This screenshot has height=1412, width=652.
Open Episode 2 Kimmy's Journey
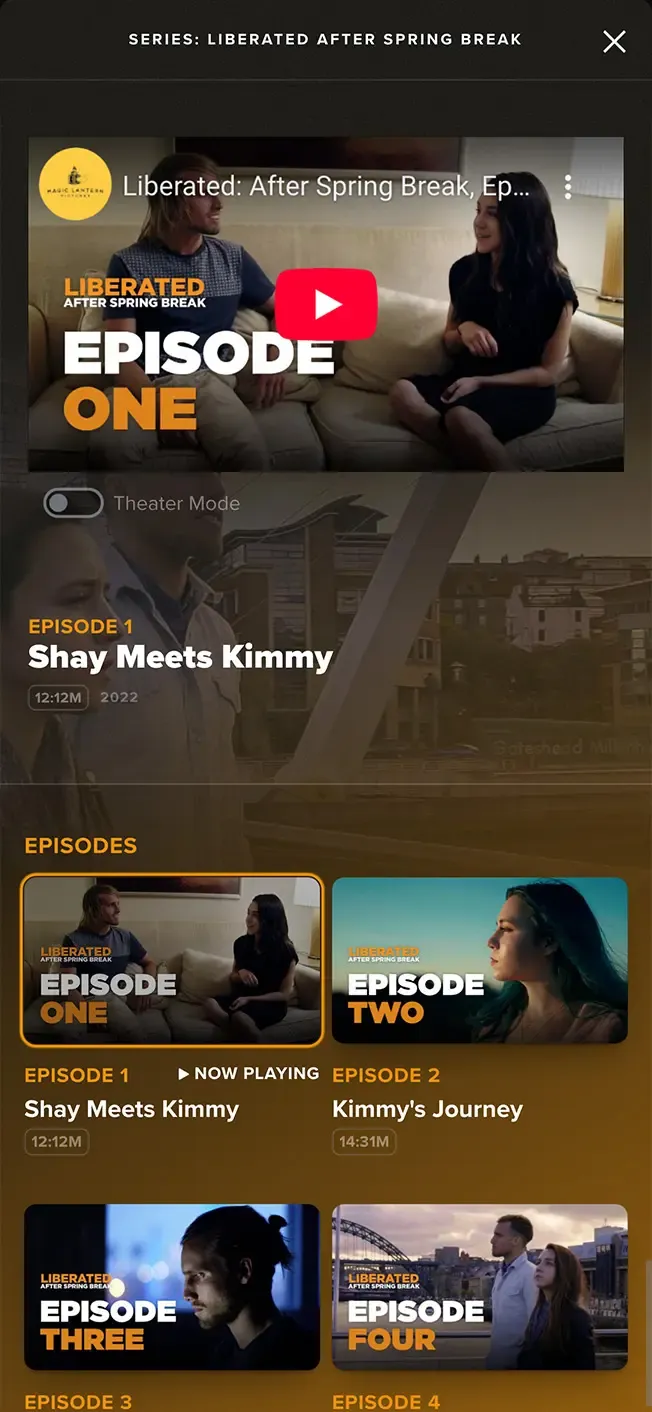(x=480, y=960)
